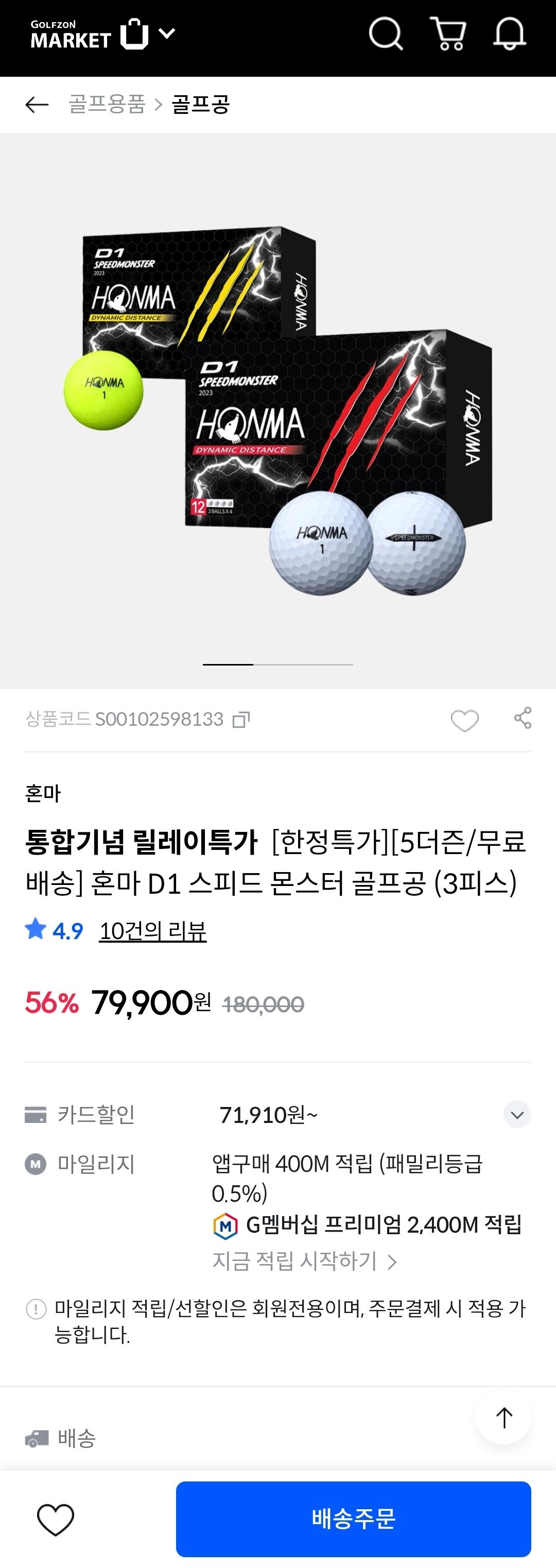Open the shopping cart
Viewport: 556px width, 1568px height.
tap(448, 33)
